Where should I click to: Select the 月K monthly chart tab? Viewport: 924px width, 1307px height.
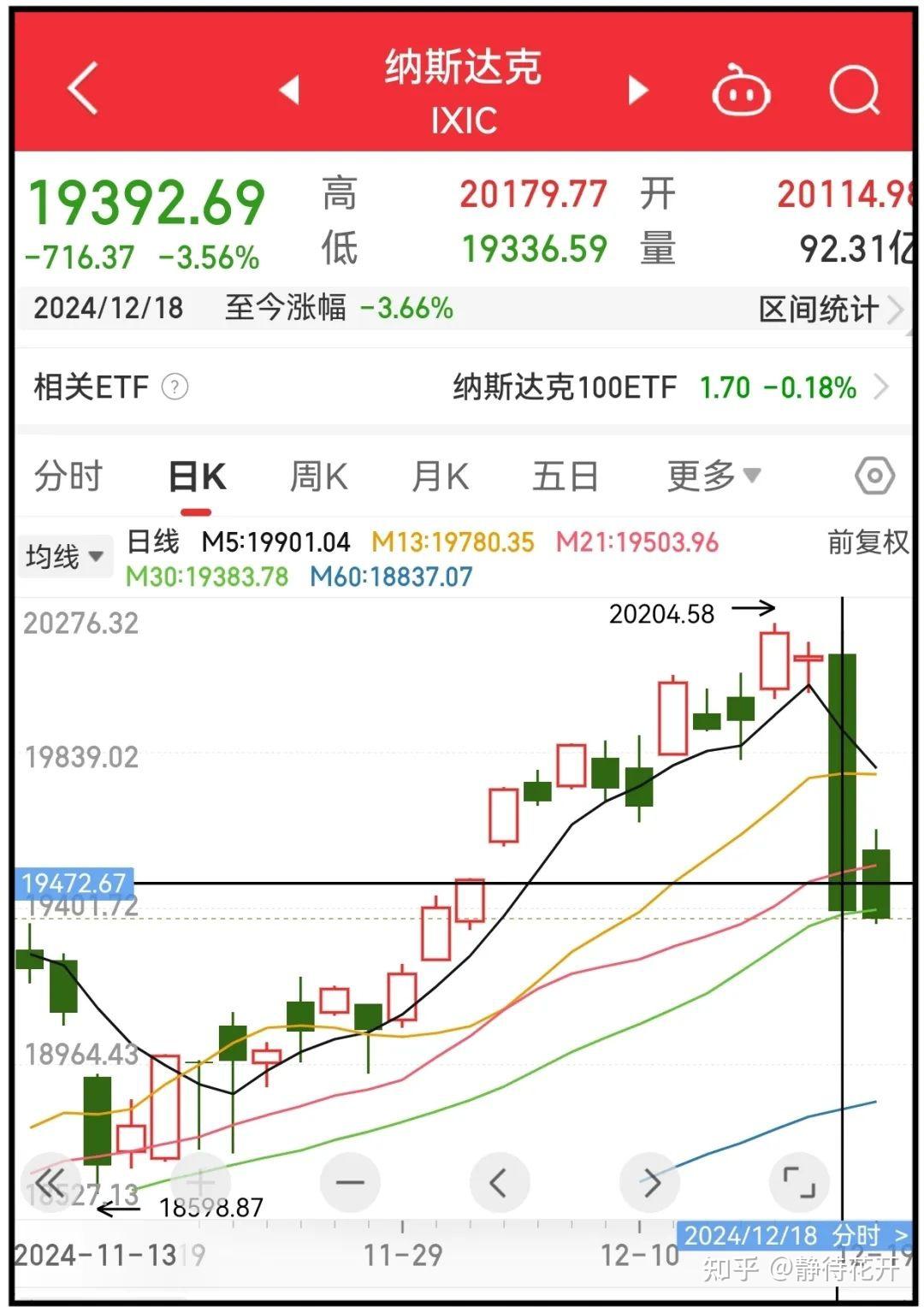pos(439,476)
